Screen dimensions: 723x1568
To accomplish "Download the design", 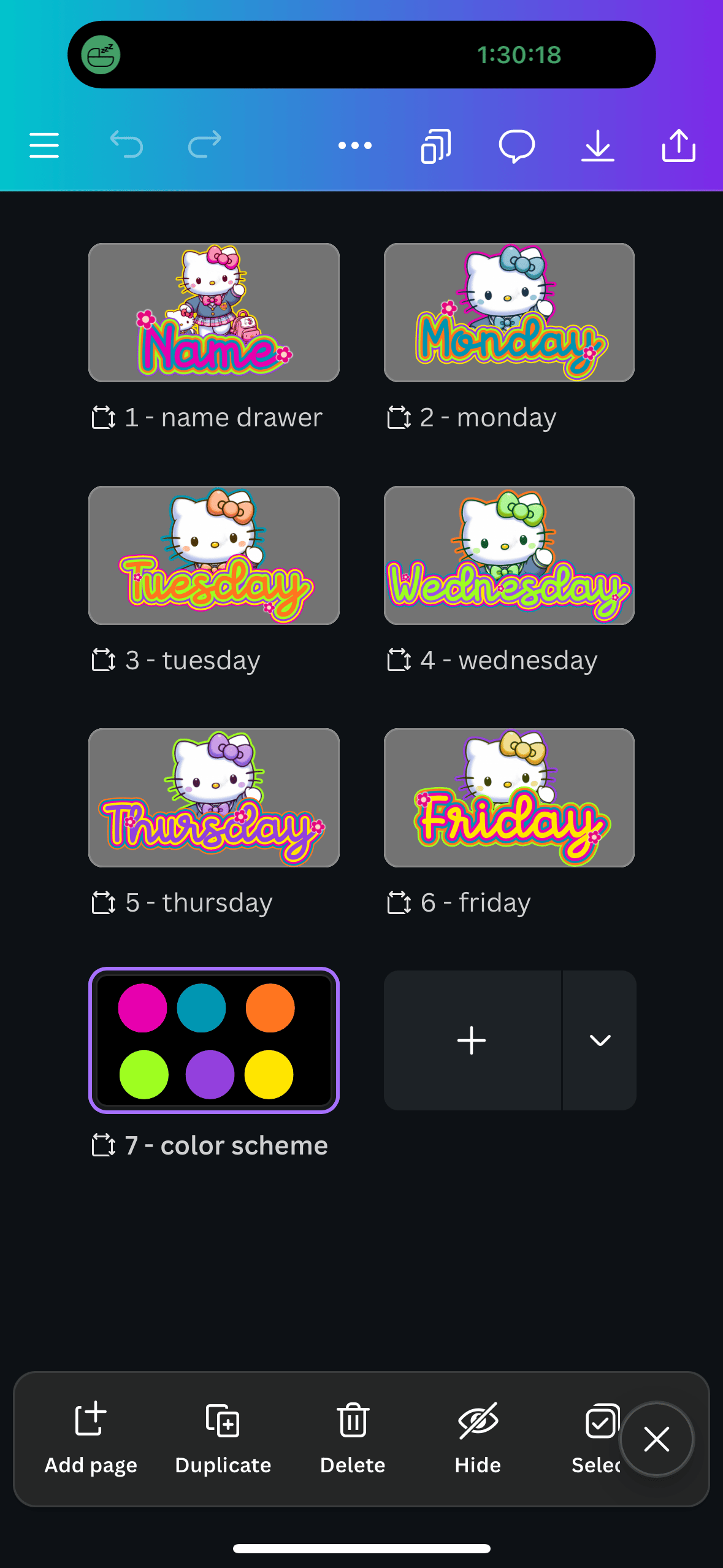I will [x=598, y=146].
